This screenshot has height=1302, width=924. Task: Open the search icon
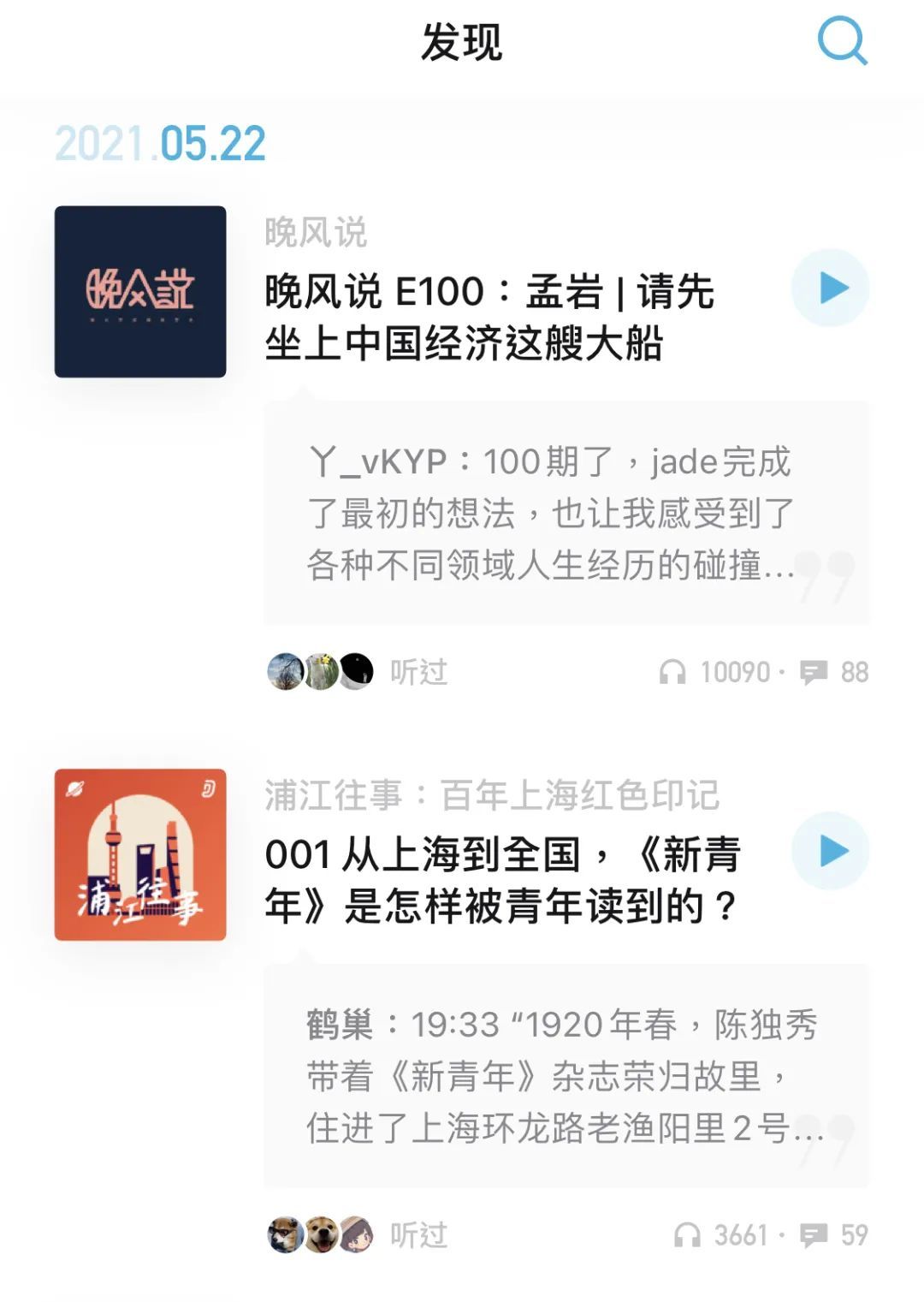click(x=842, y=40)
